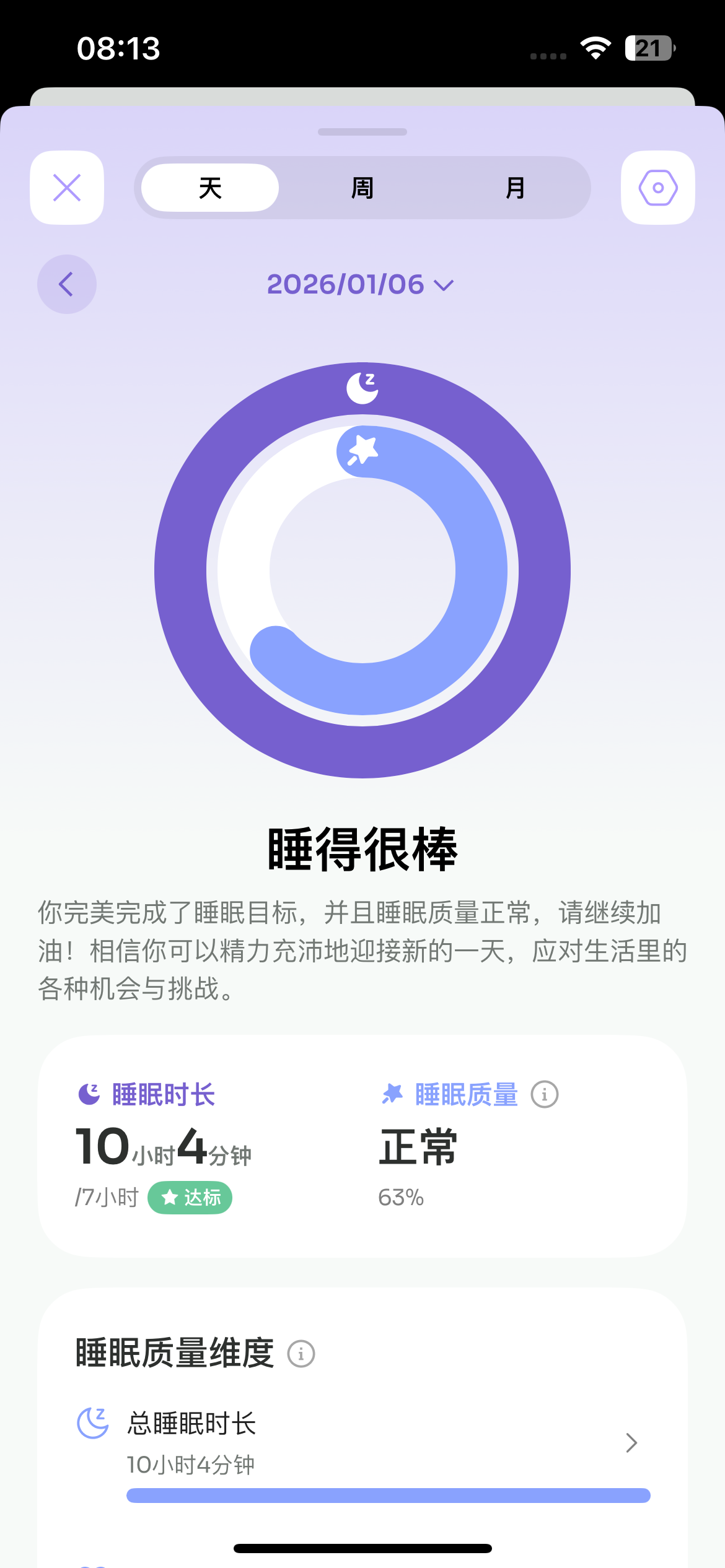Screen dimensions: 725x1568
Task: Select the 天 (day) view
Action: (x=210, y=188)
